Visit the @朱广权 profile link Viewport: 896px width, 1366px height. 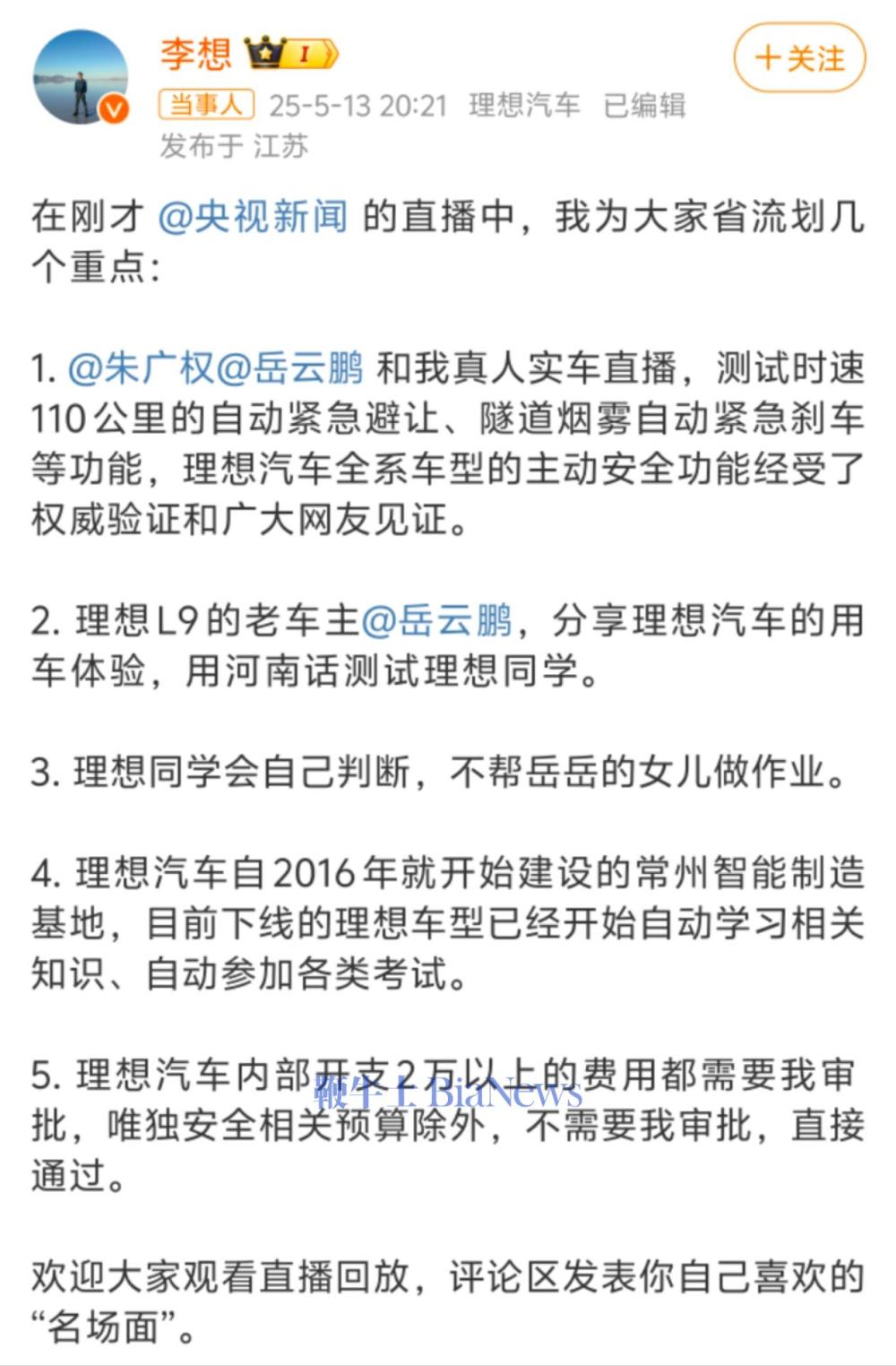pyautogui.click(x=141, y=368)
